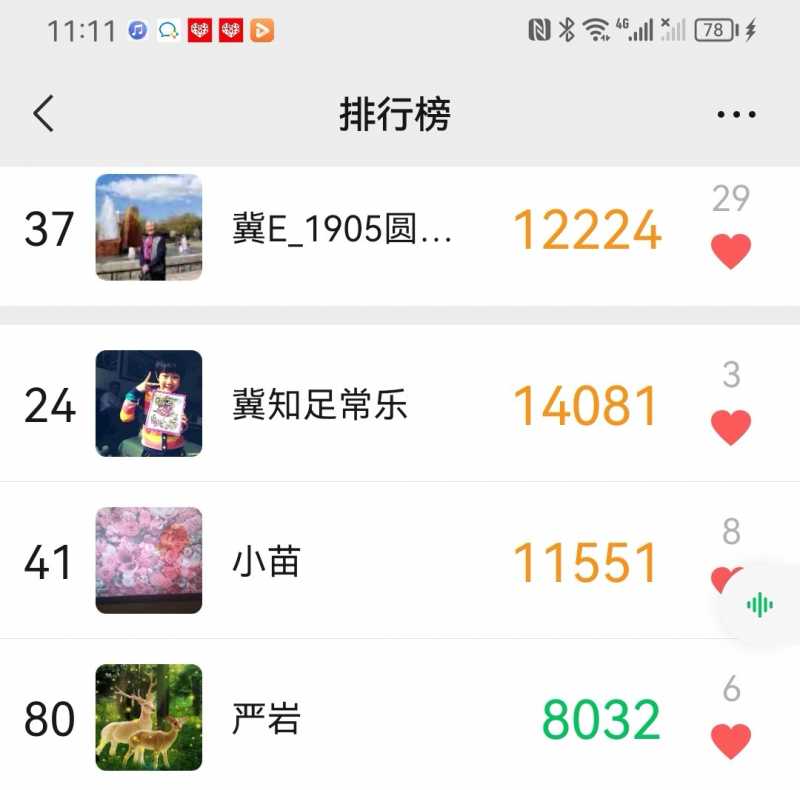
Task: Go back from the leaderboard
Action: click(x=42, y=114)
